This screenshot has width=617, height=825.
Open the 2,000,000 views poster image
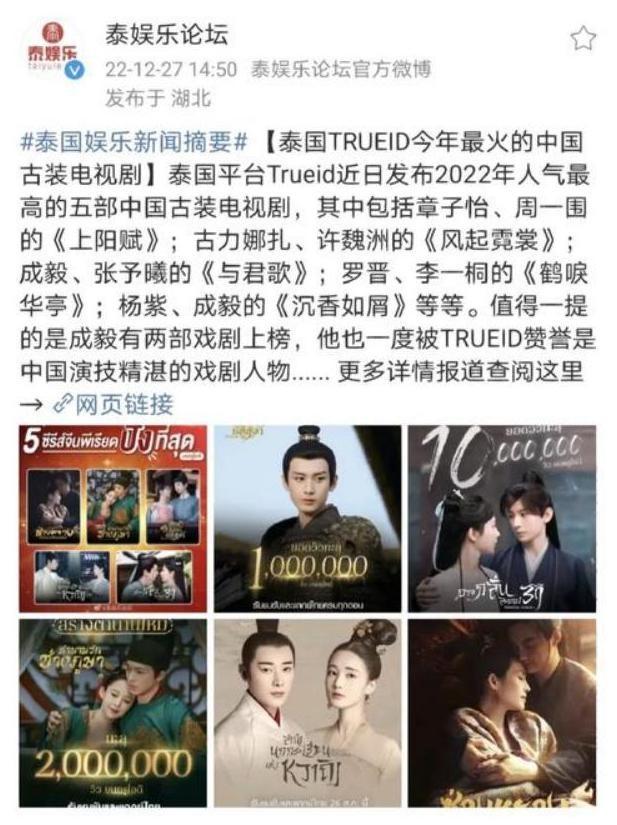click(x=113, y=712)
